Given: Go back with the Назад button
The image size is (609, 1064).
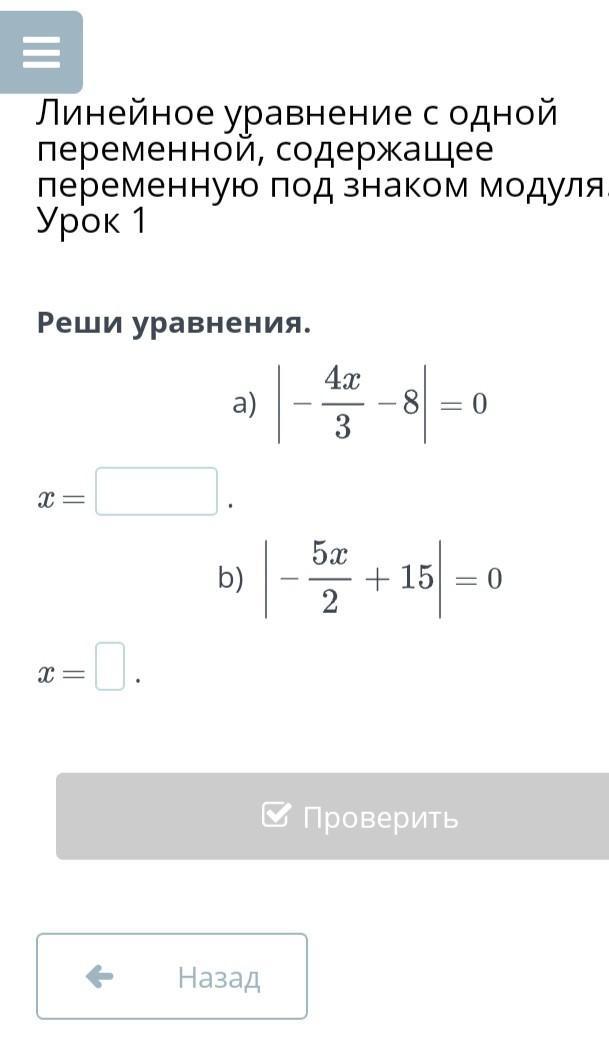Looking at the screenshot, I should coord(172,976).
